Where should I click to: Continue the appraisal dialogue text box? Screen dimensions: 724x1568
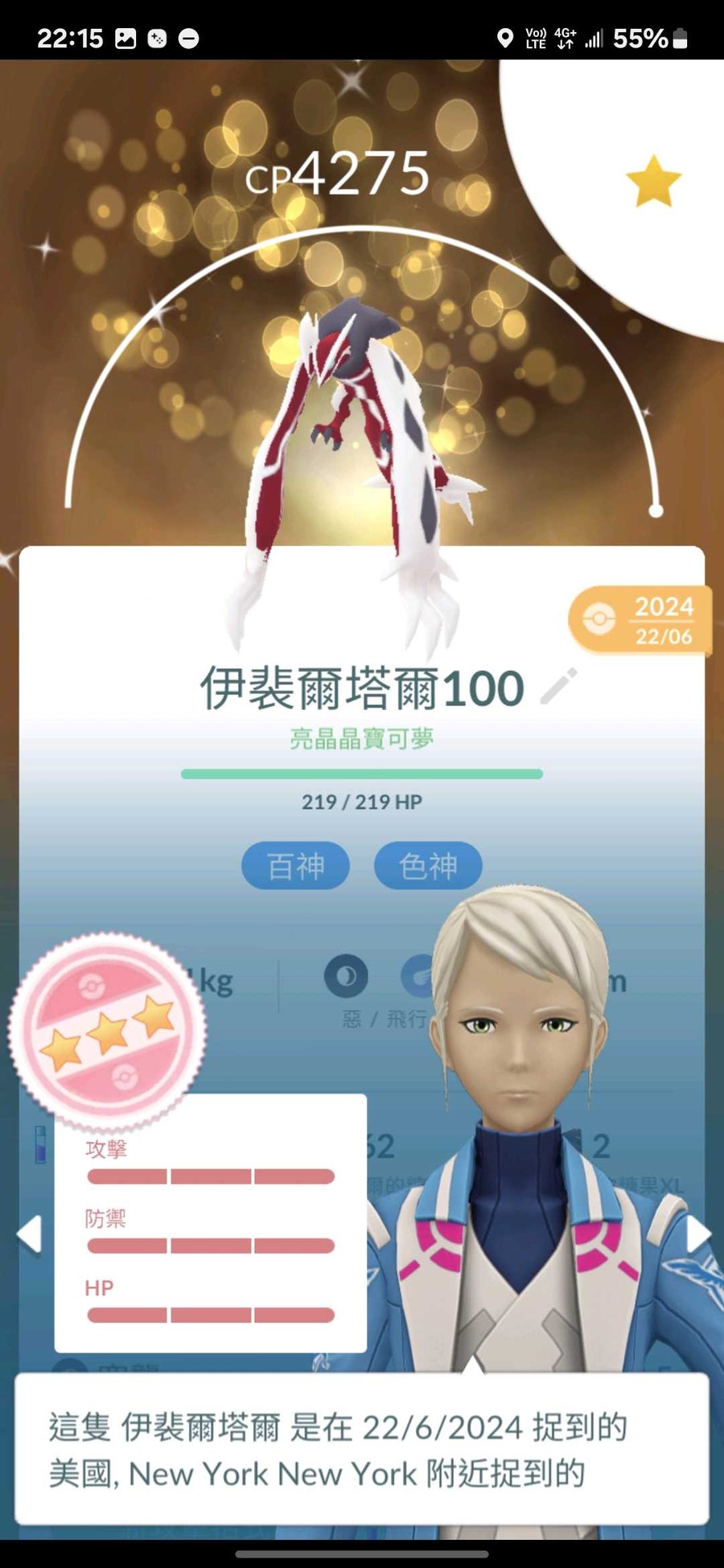362,1449
